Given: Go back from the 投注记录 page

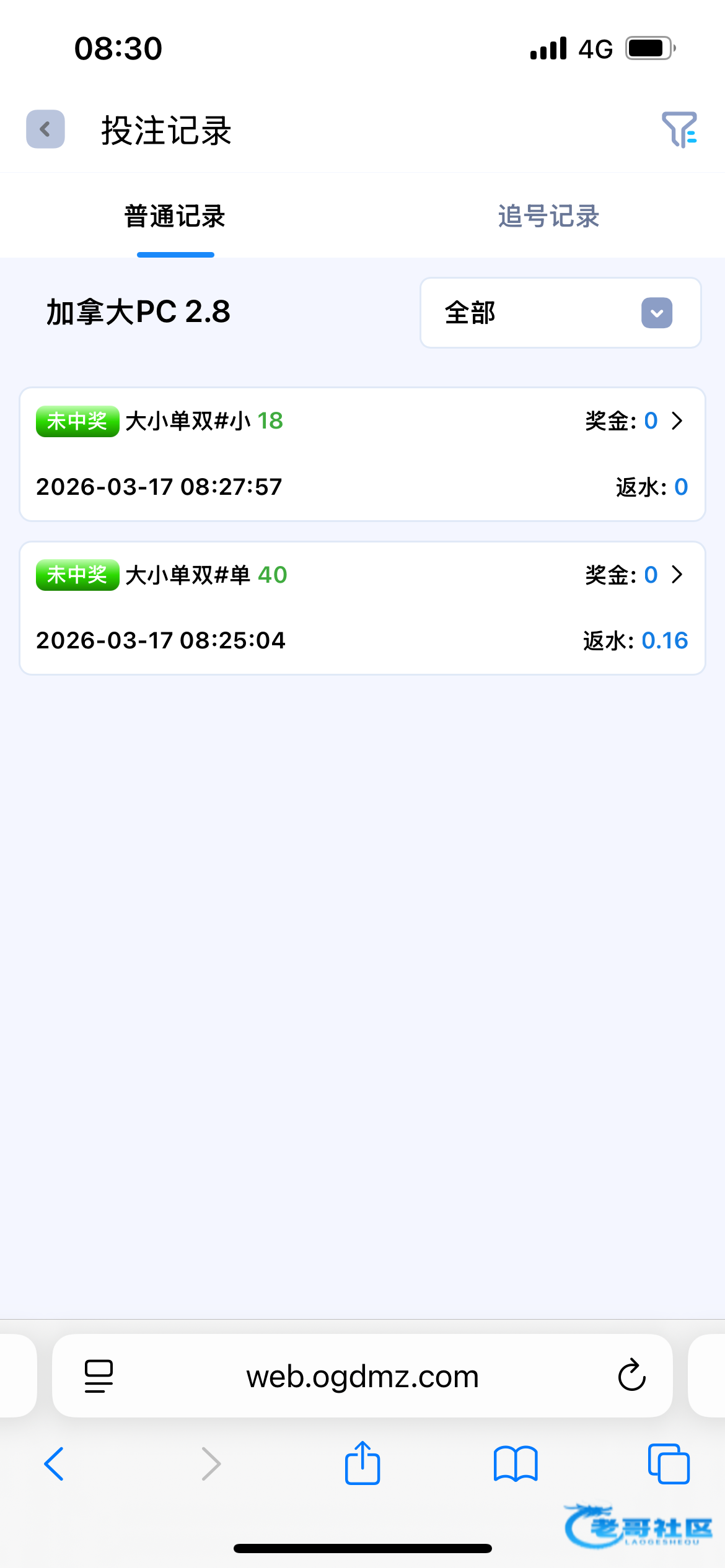Looking at the screenshot, I should pyautogui.click(x=45, y=129).
